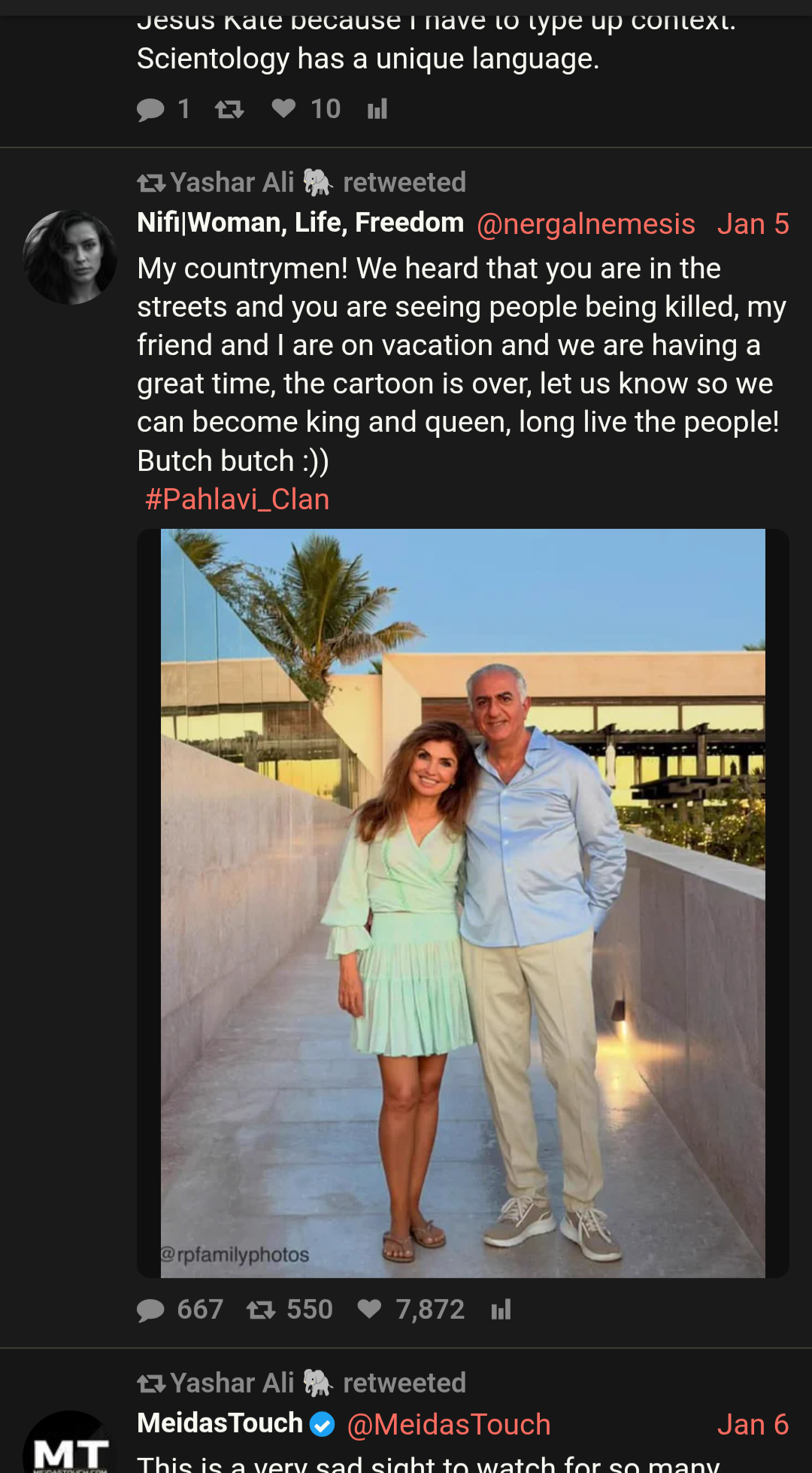Like Nifi's tweet with 7,872 likes
The image size is (812, 1473).
pyautogui.click(x=370, y=1310)
